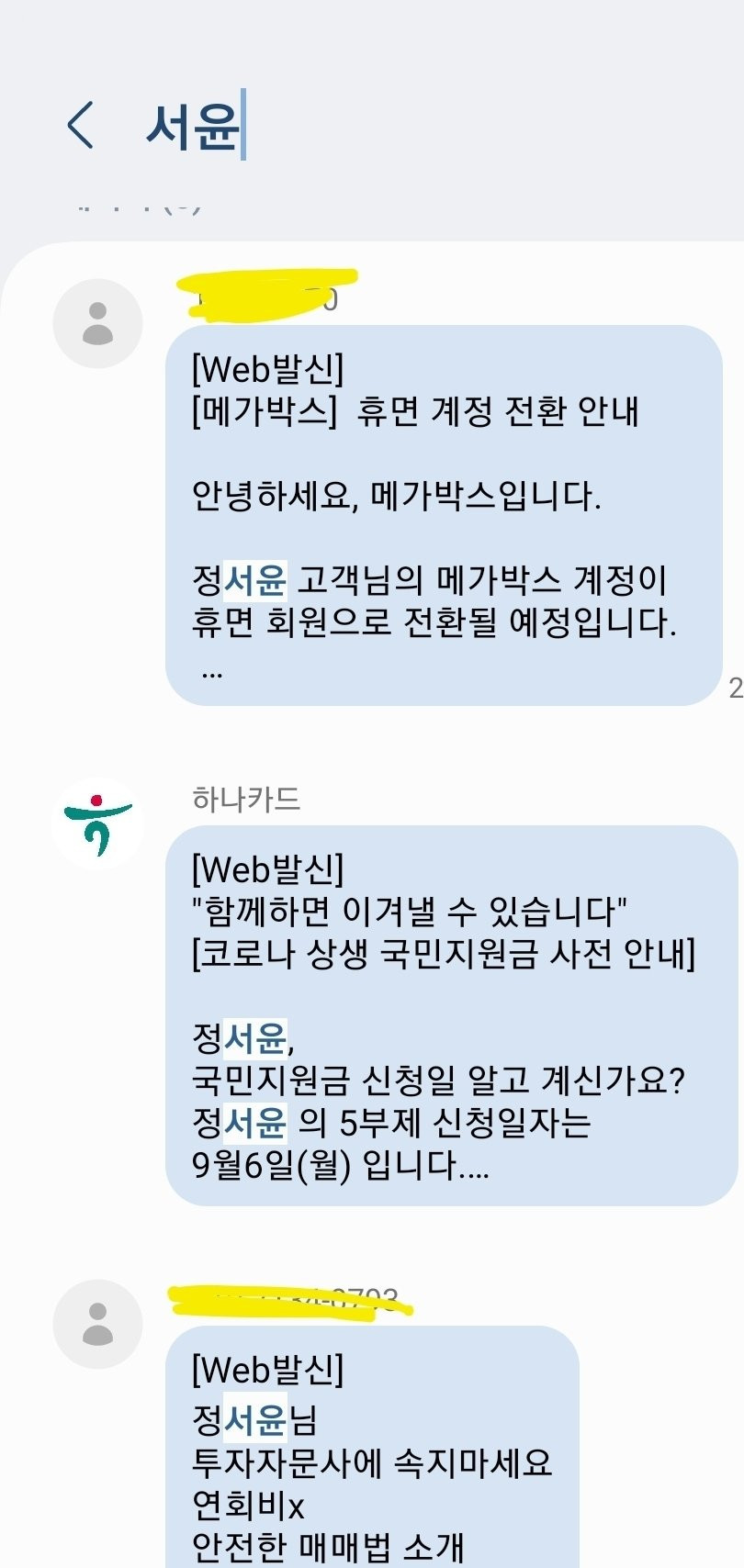Open the 메가박스 휴면 계정 message
Screen dimensions: 744x1568
click(443, 515)
